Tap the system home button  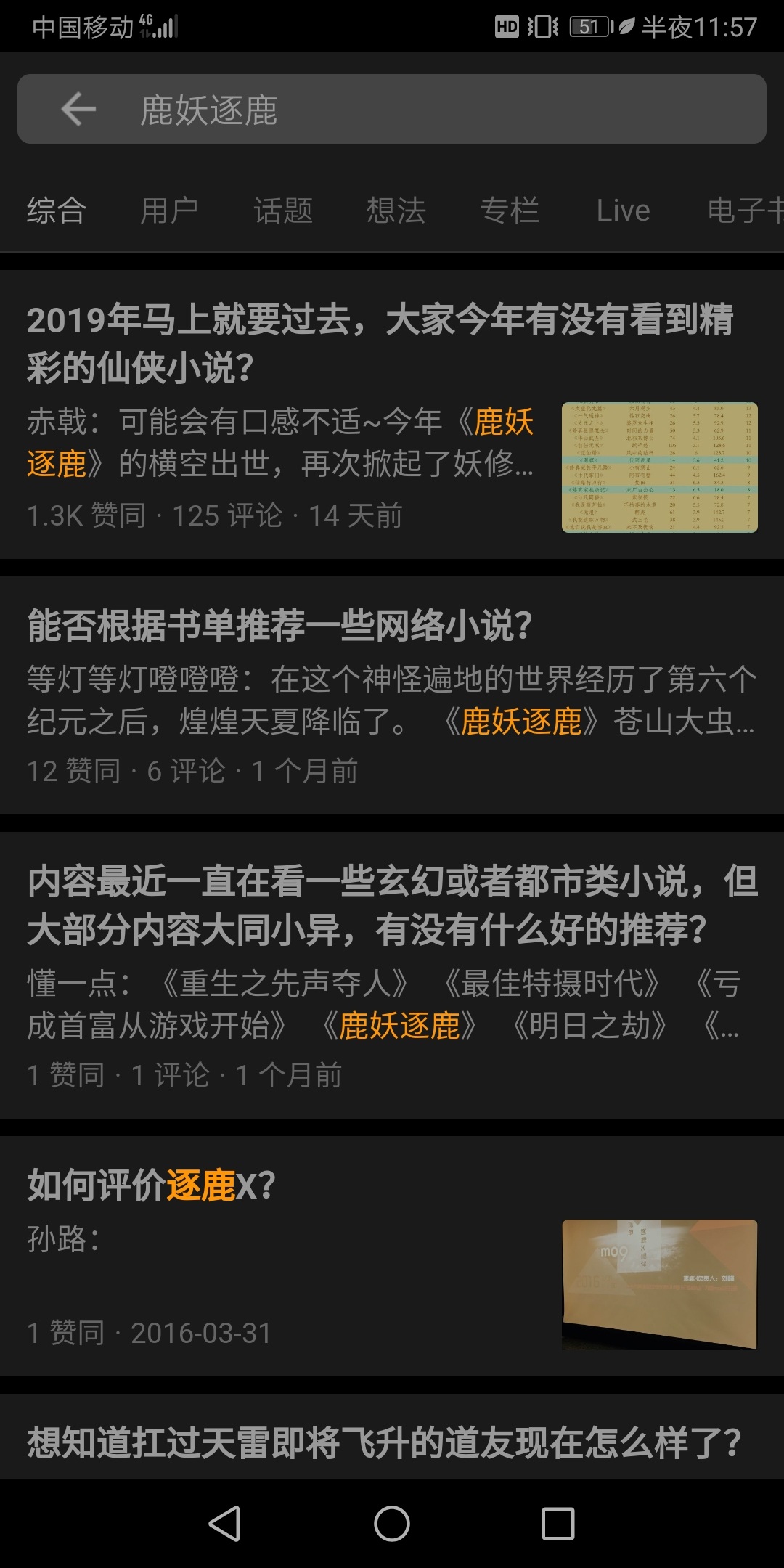point(392,1523)
